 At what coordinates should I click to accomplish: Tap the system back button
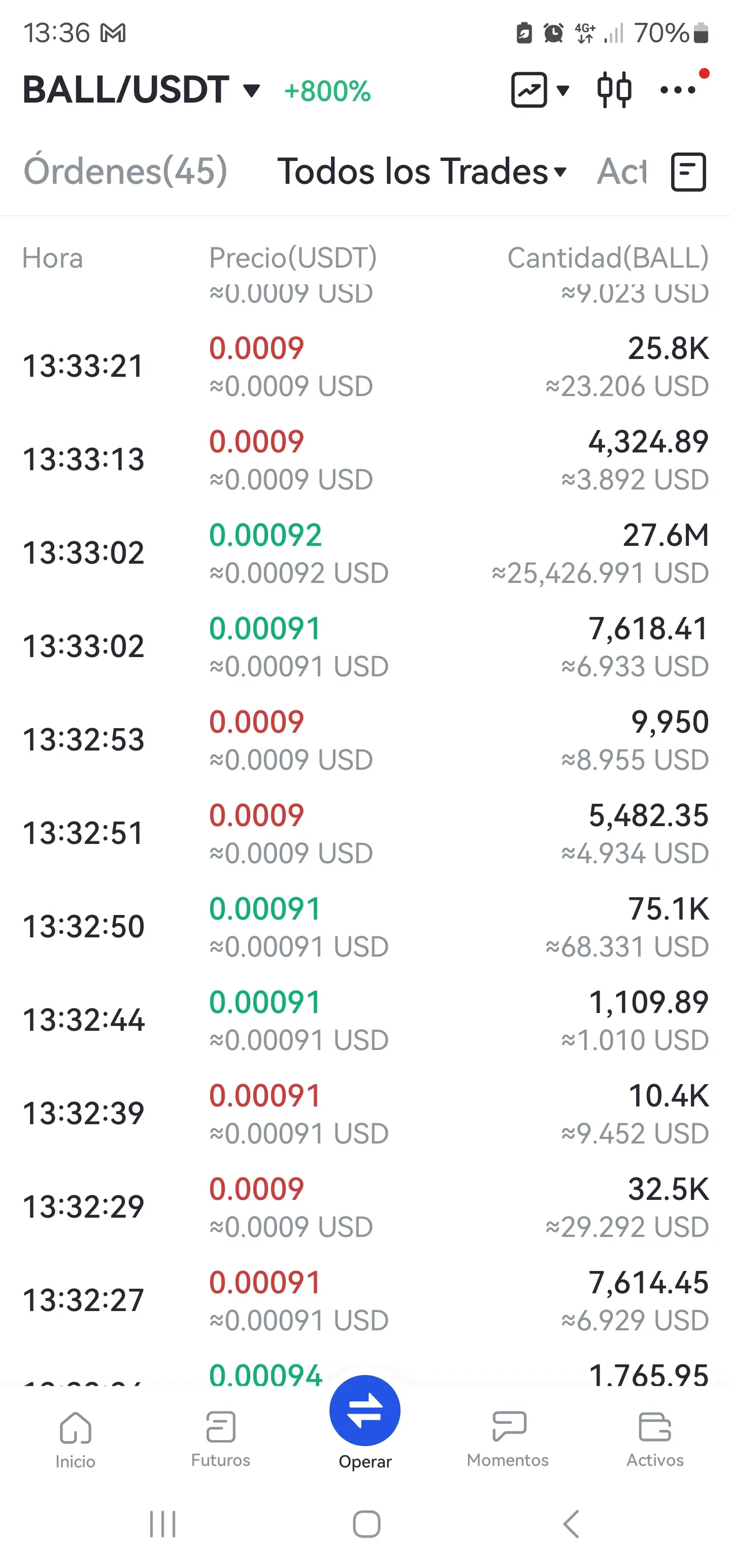click(x=570, y=1523)
